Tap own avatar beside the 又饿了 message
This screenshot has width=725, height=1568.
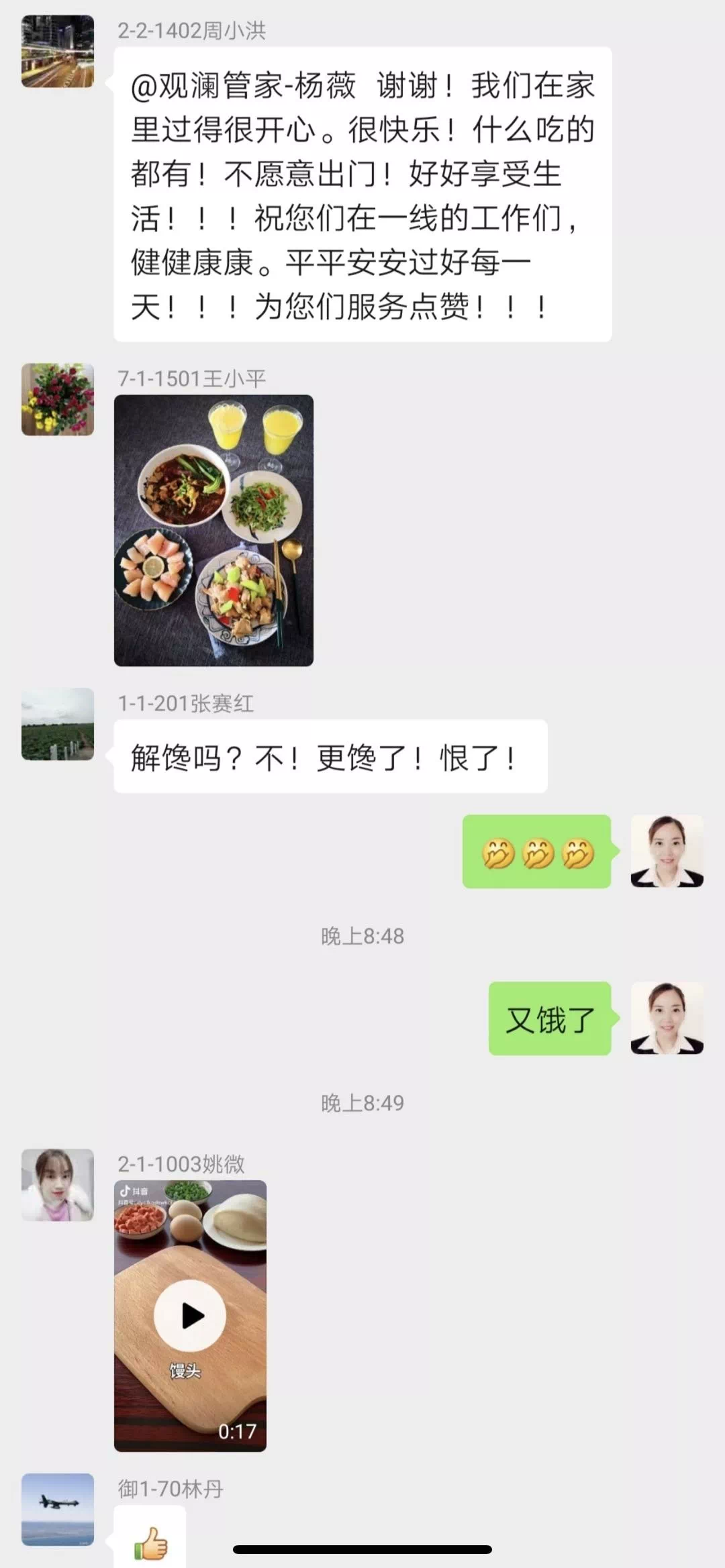pos(667,1018)
